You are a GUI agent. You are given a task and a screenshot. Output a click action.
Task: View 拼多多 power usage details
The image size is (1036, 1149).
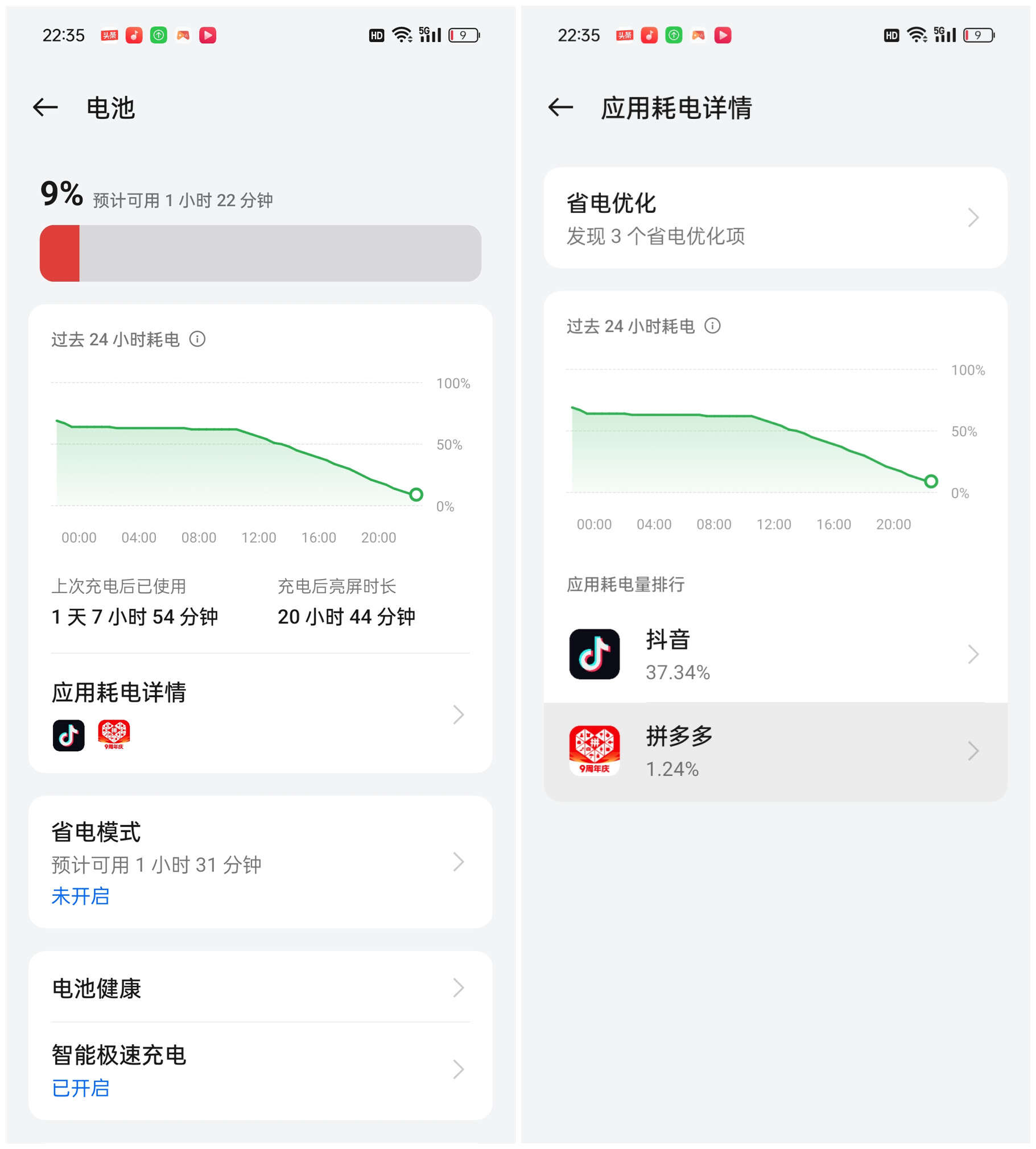click(x=775, y=751)
